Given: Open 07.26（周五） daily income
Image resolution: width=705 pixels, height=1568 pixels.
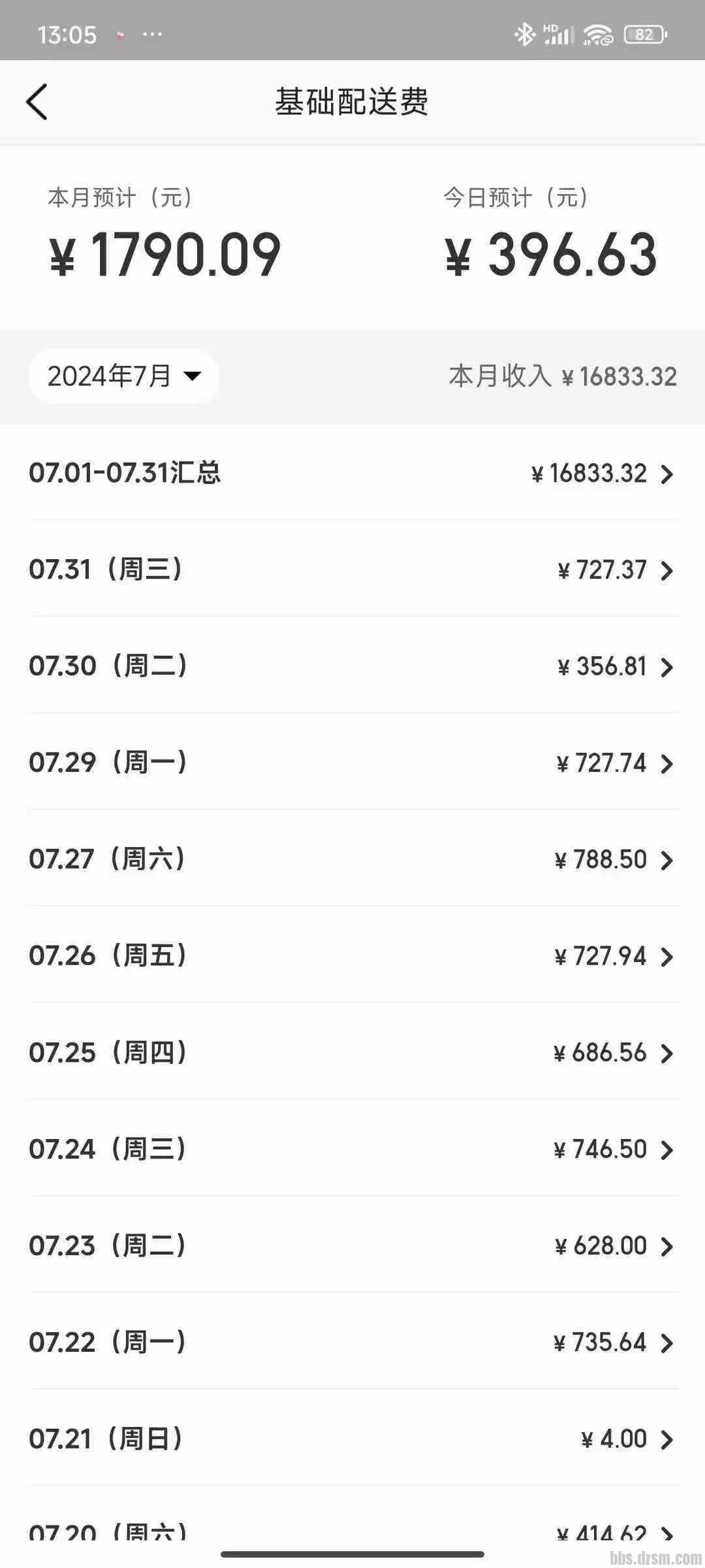Looking at the screenshot, I should point(352,956).
